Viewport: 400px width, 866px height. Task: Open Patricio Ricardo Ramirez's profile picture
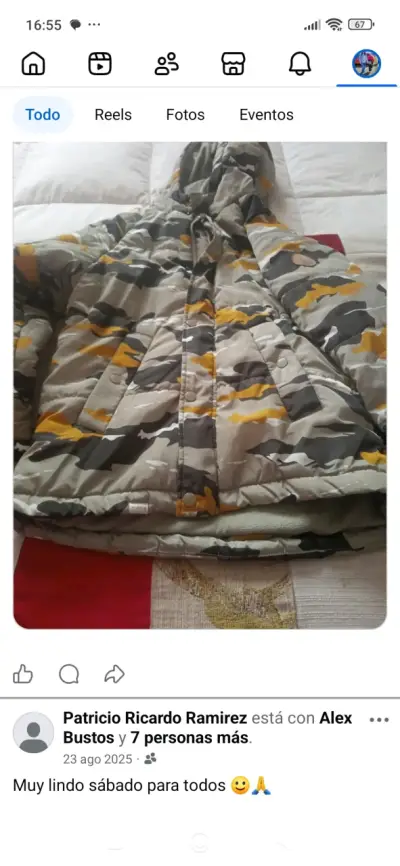point(34,732)
